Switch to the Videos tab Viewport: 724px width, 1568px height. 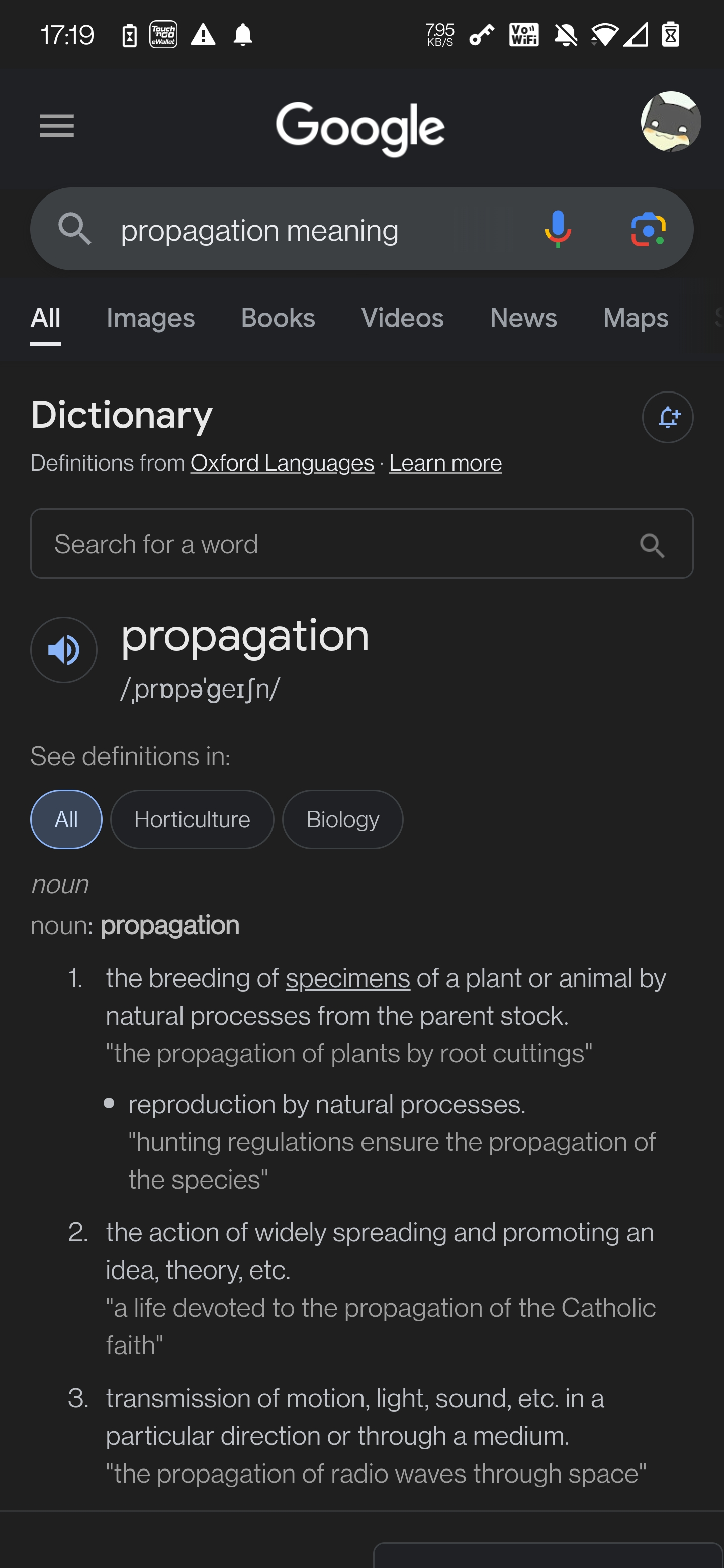coord(402,318)
